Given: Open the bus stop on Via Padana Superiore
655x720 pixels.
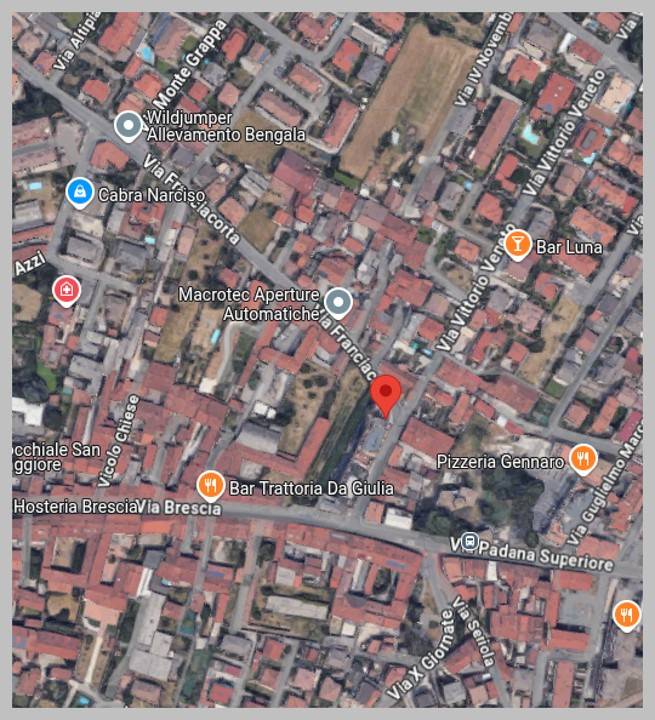Looking at the screenshot, I should coord(471,539).
